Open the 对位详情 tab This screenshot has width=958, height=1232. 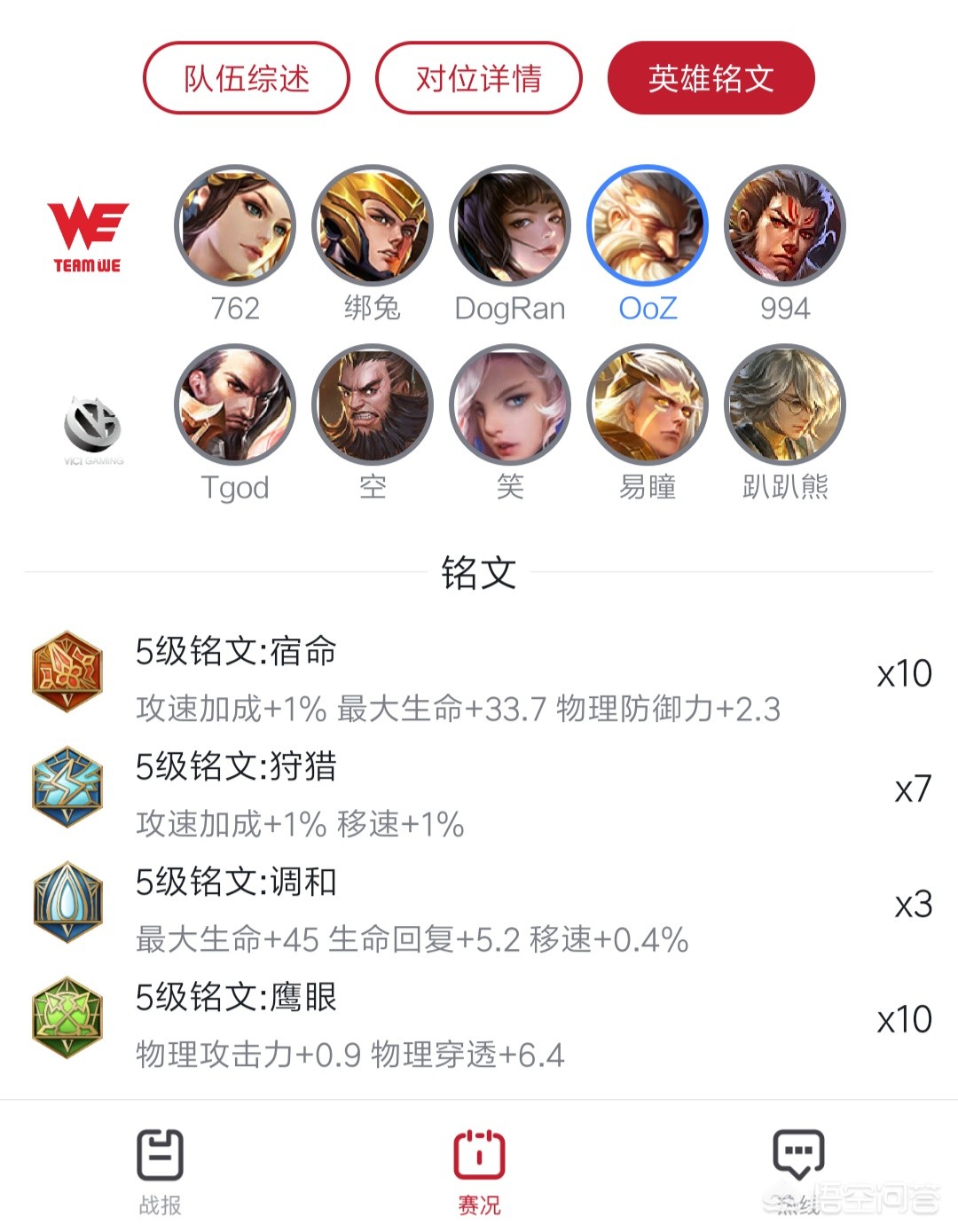[478, 78]
